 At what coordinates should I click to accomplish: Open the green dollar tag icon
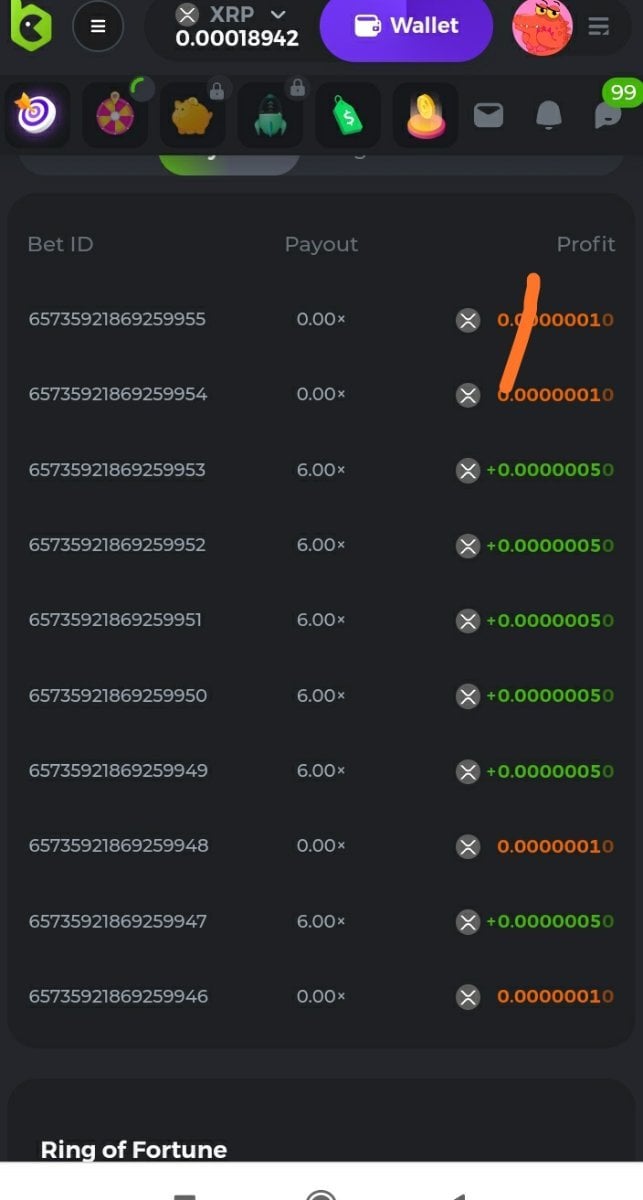tap(348, 115)
